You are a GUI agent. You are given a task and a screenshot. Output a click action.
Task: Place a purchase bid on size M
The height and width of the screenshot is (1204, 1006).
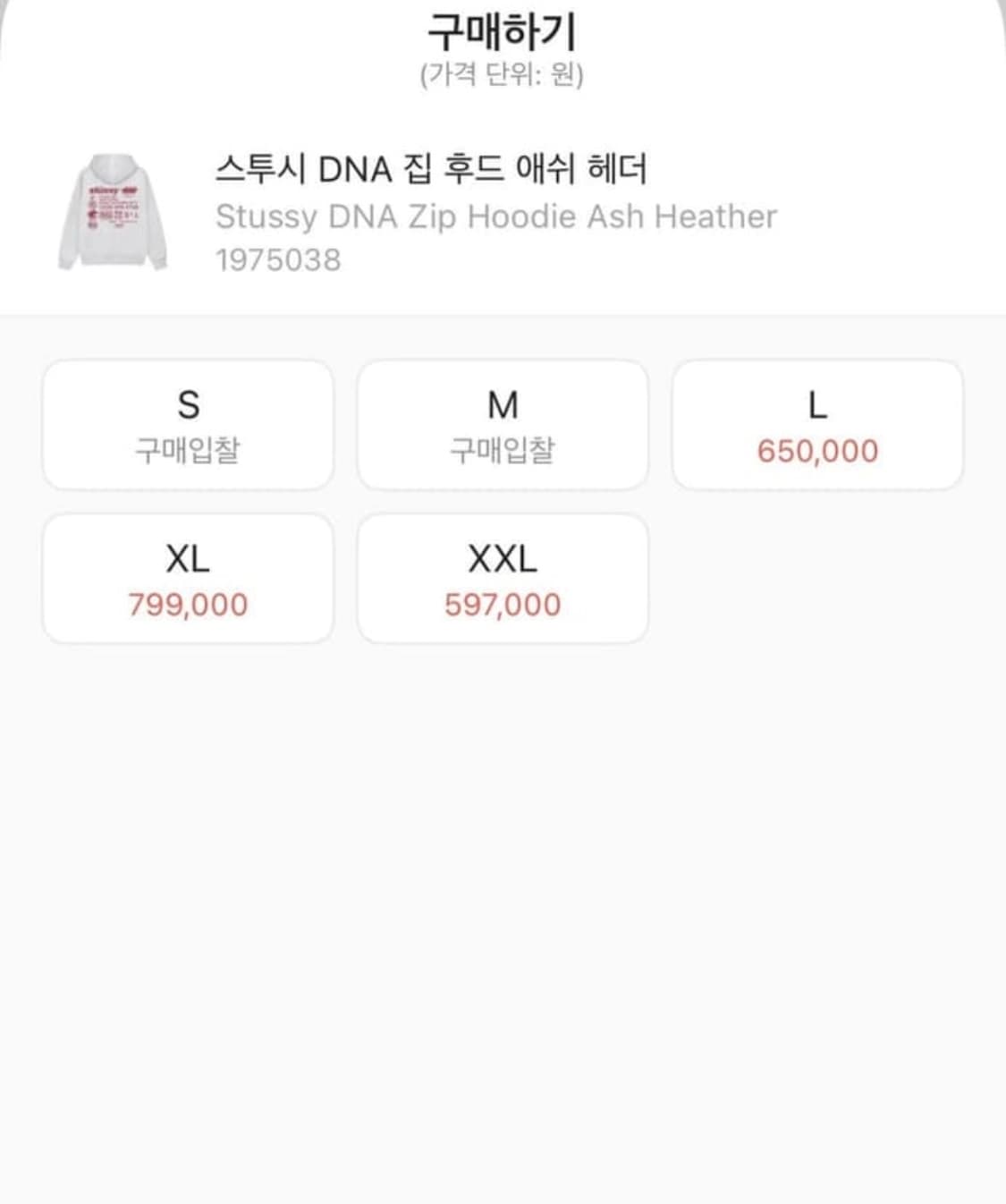pyautogui.click(x=503, y=452)
